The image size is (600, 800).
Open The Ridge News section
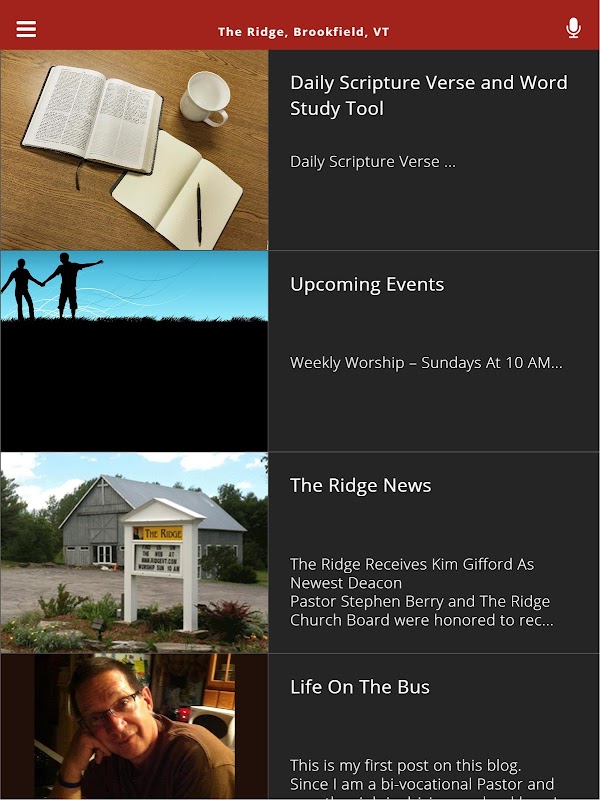(x=300, y=553)
